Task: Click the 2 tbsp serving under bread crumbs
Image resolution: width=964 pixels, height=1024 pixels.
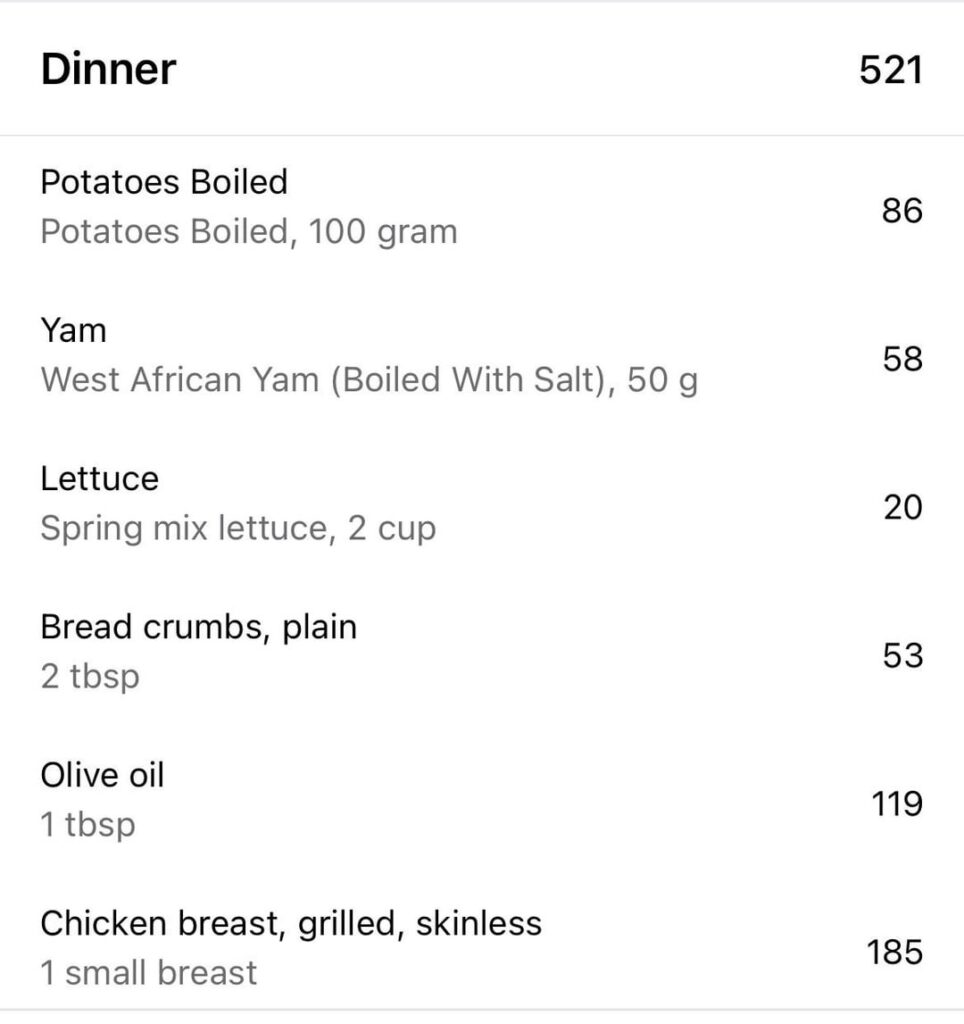Action: (x=89, y=676)
